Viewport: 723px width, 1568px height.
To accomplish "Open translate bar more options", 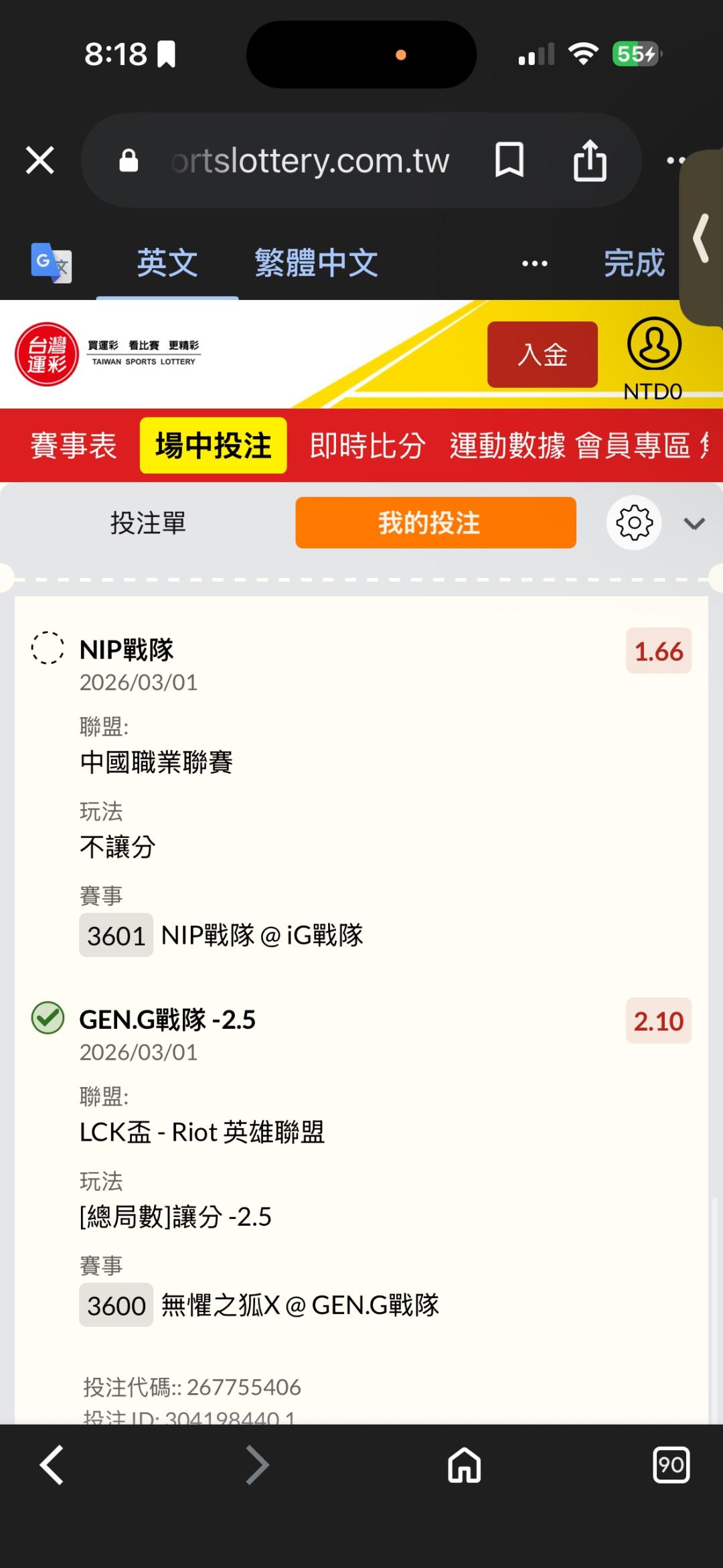I will click(535, 263).
